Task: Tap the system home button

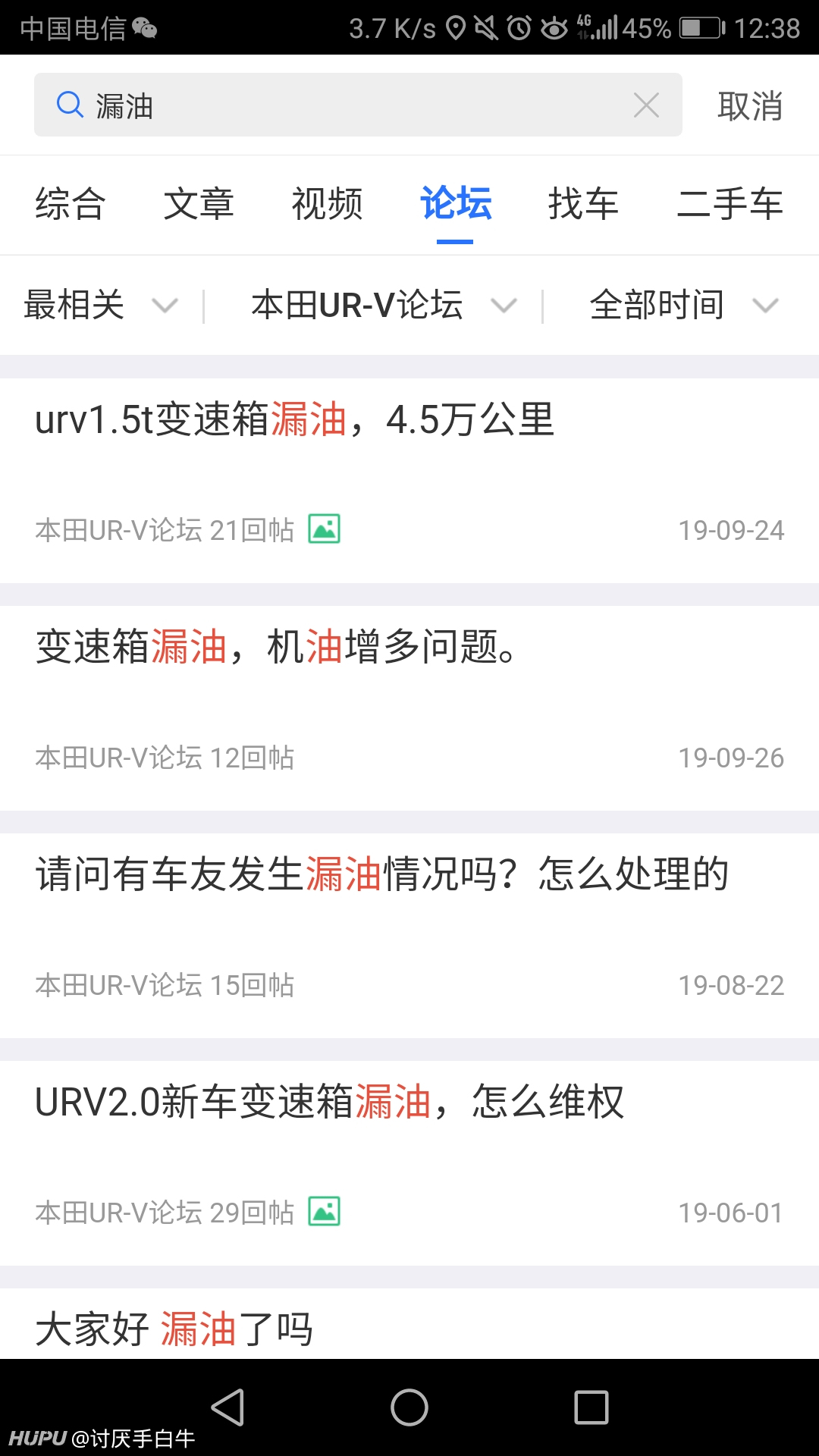Action: click(x=409, y=1407)
